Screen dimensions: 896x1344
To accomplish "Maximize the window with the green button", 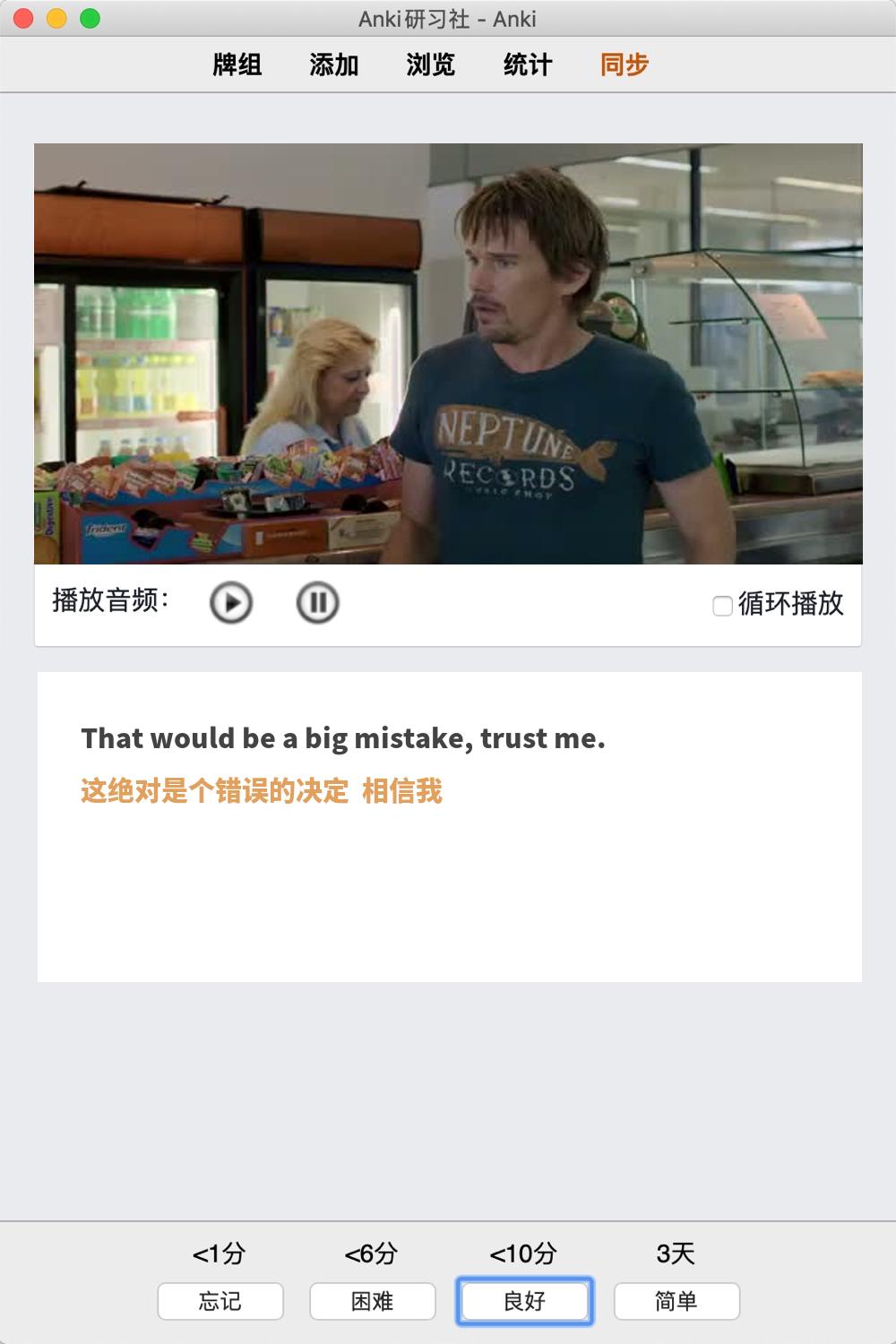I will tap(90, 18).
